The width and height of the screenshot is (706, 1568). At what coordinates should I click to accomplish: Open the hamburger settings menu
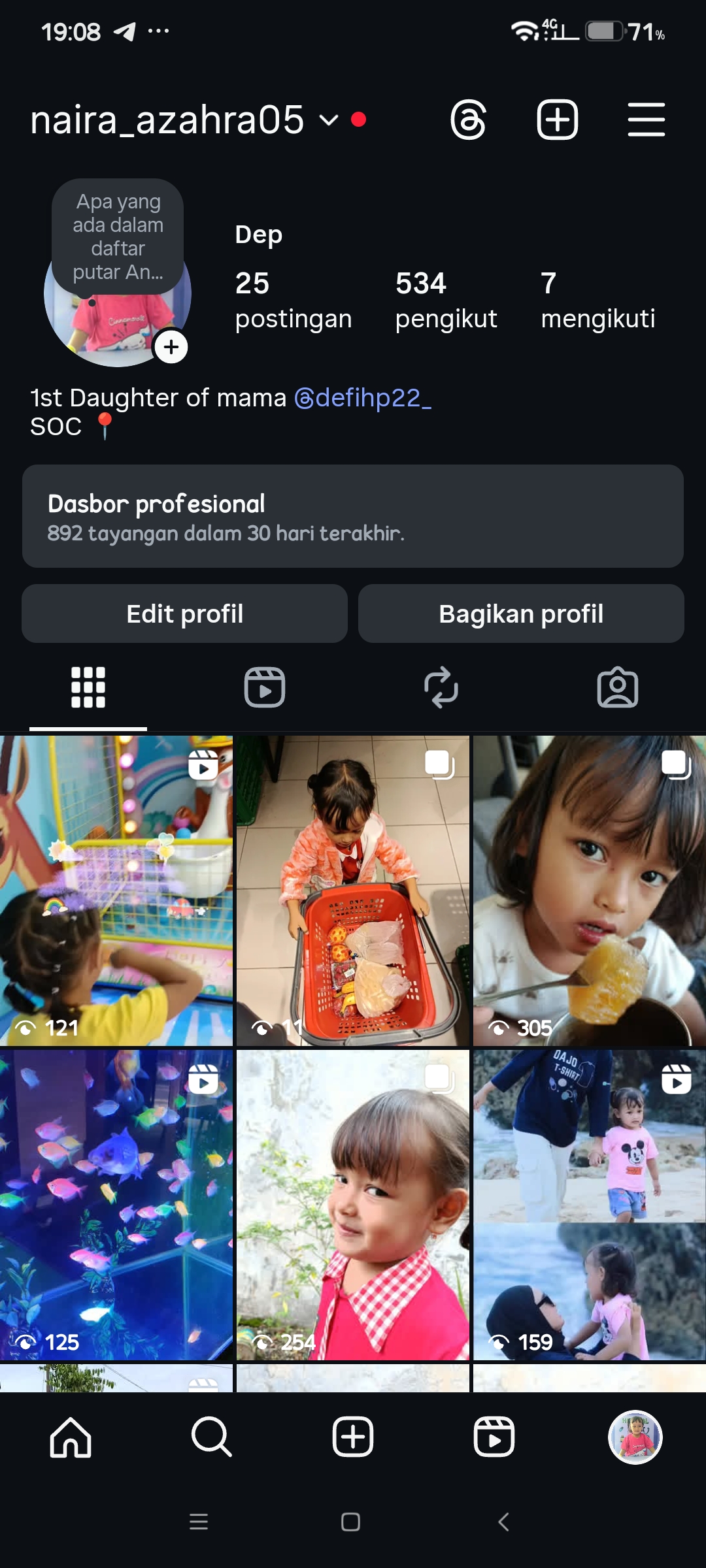(646, 120)
